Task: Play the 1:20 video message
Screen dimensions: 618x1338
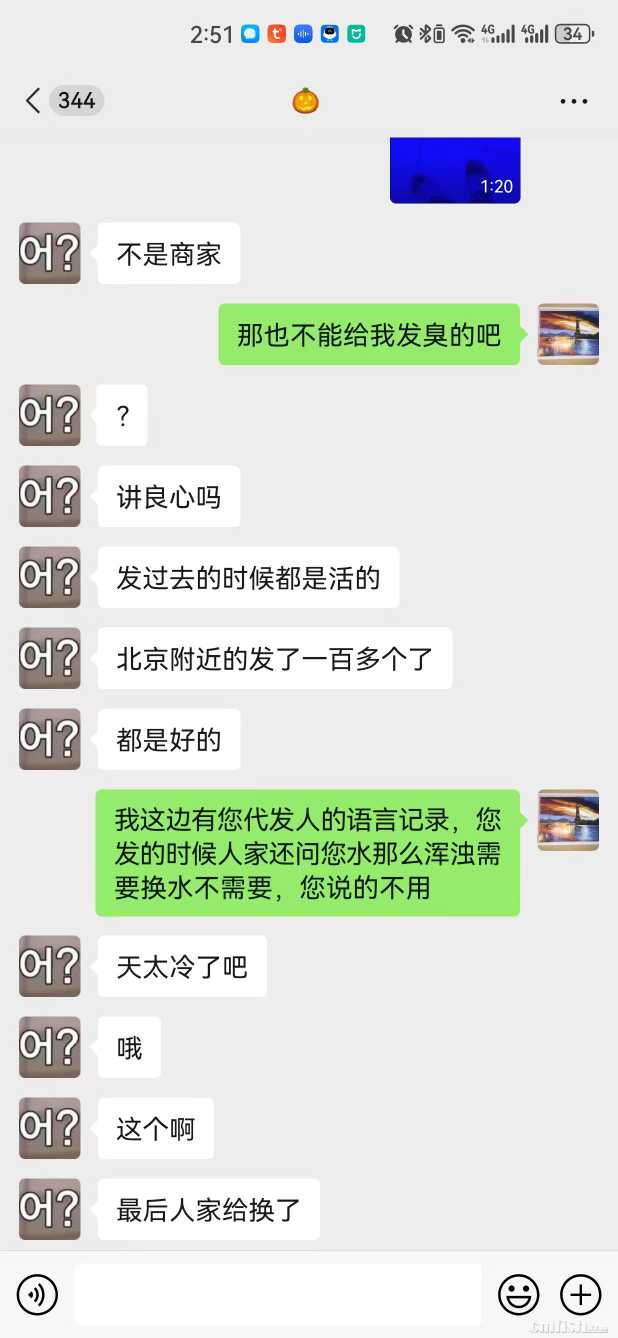Action: 455,170
